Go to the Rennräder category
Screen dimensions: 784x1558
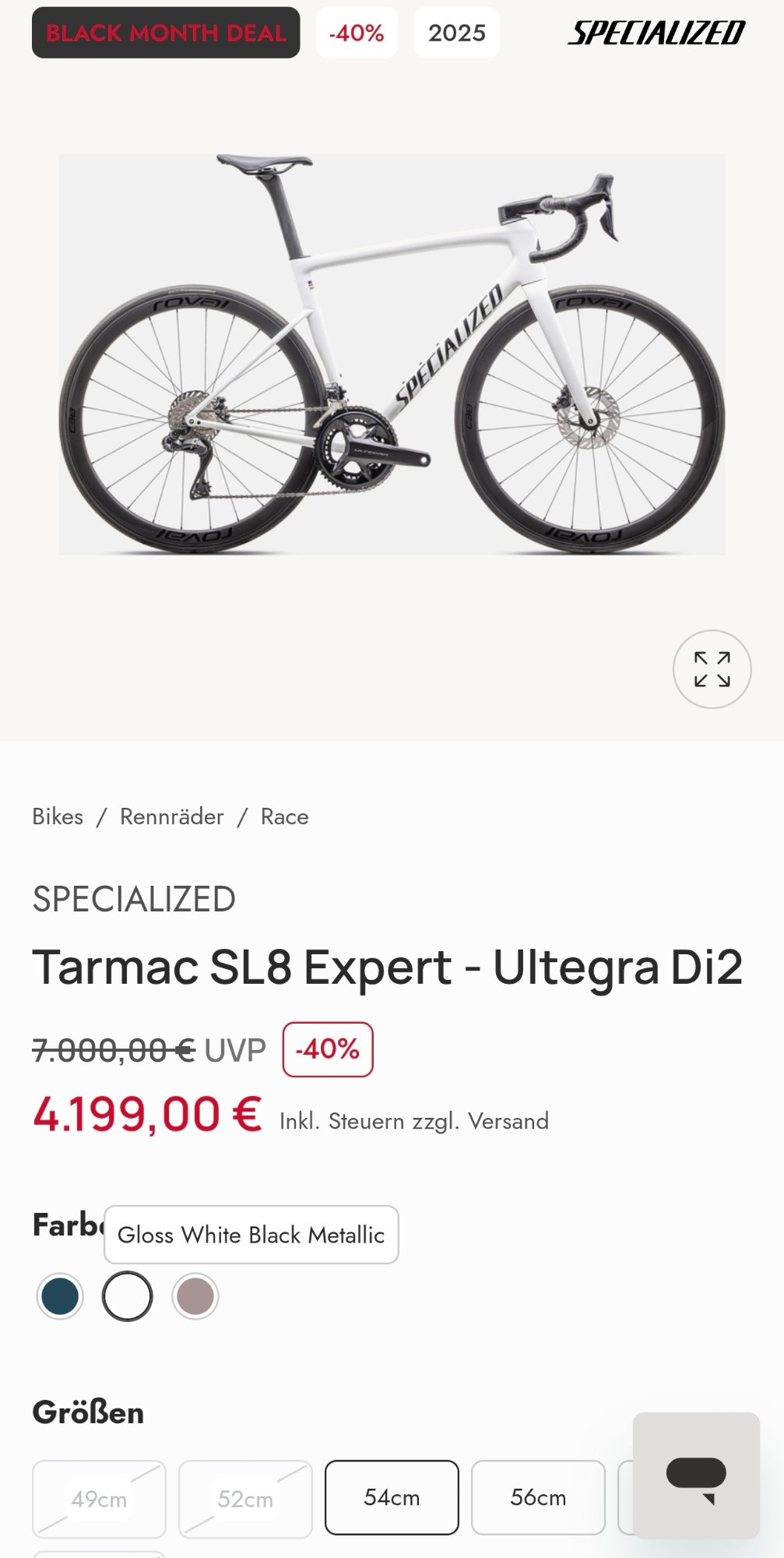click(x=171, y=816)
